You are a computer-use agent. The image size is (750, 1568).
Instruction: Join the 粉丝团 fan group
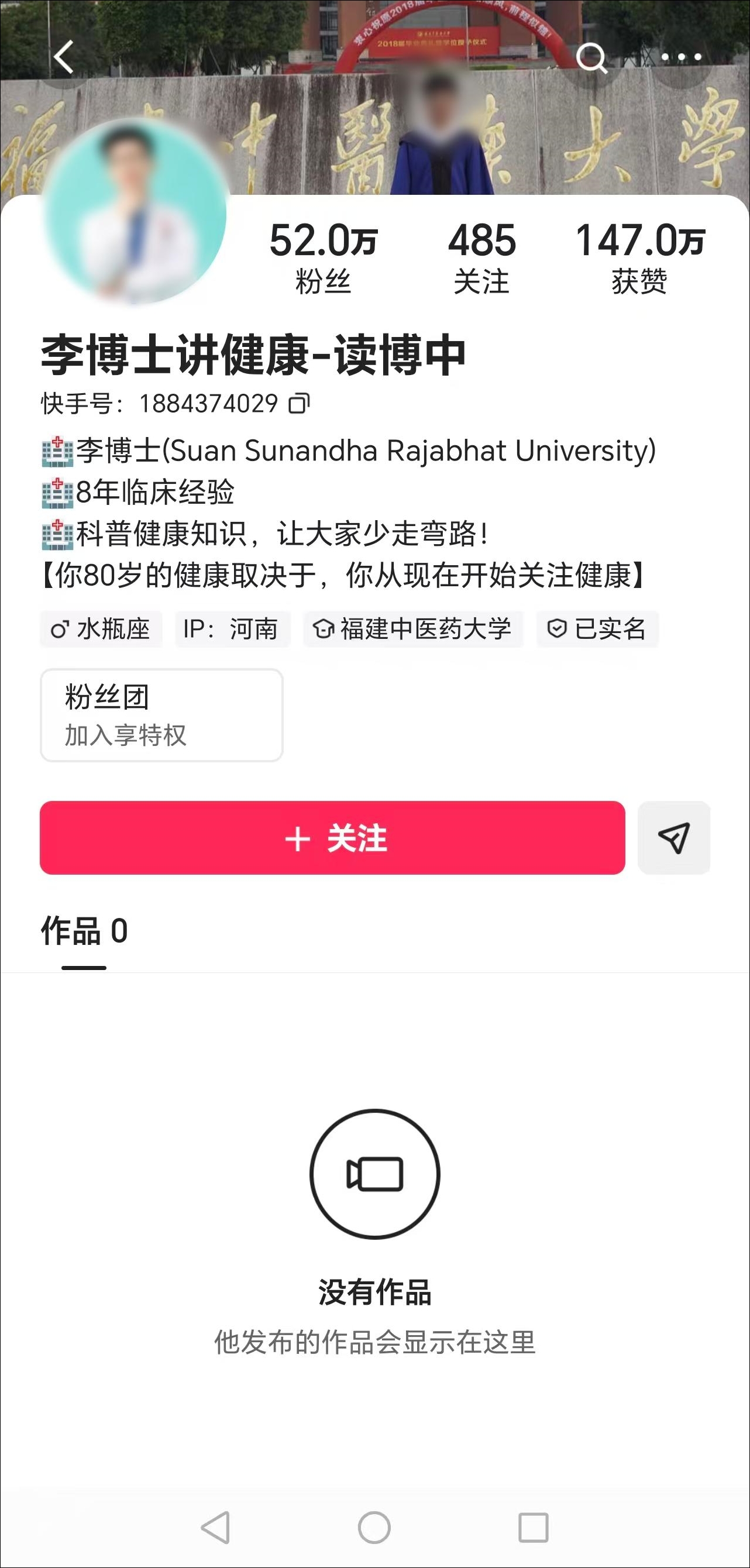tap(161, 715)
